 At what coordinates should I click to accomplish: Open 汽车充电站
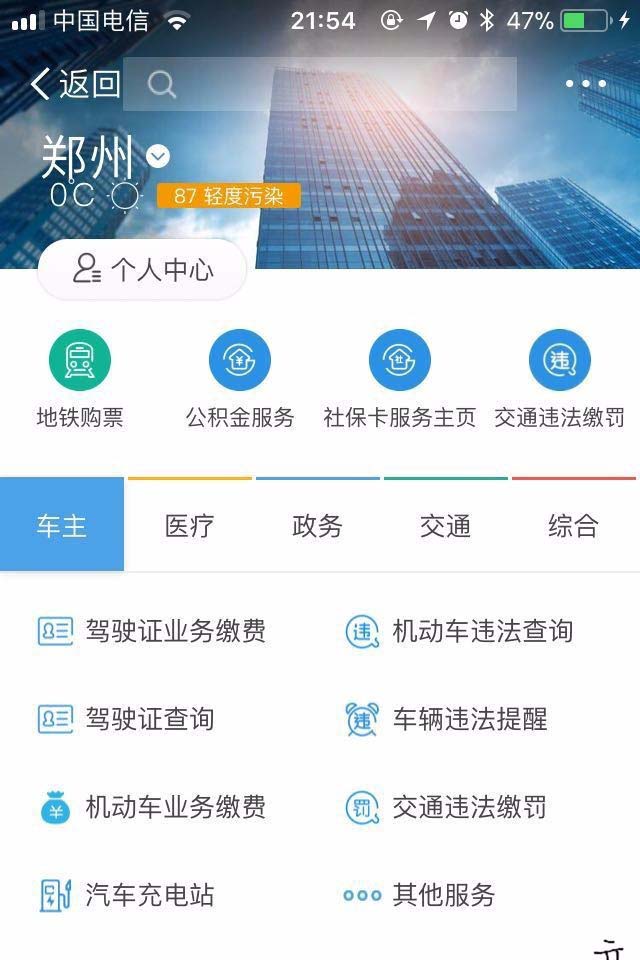(x=126, y=895)
